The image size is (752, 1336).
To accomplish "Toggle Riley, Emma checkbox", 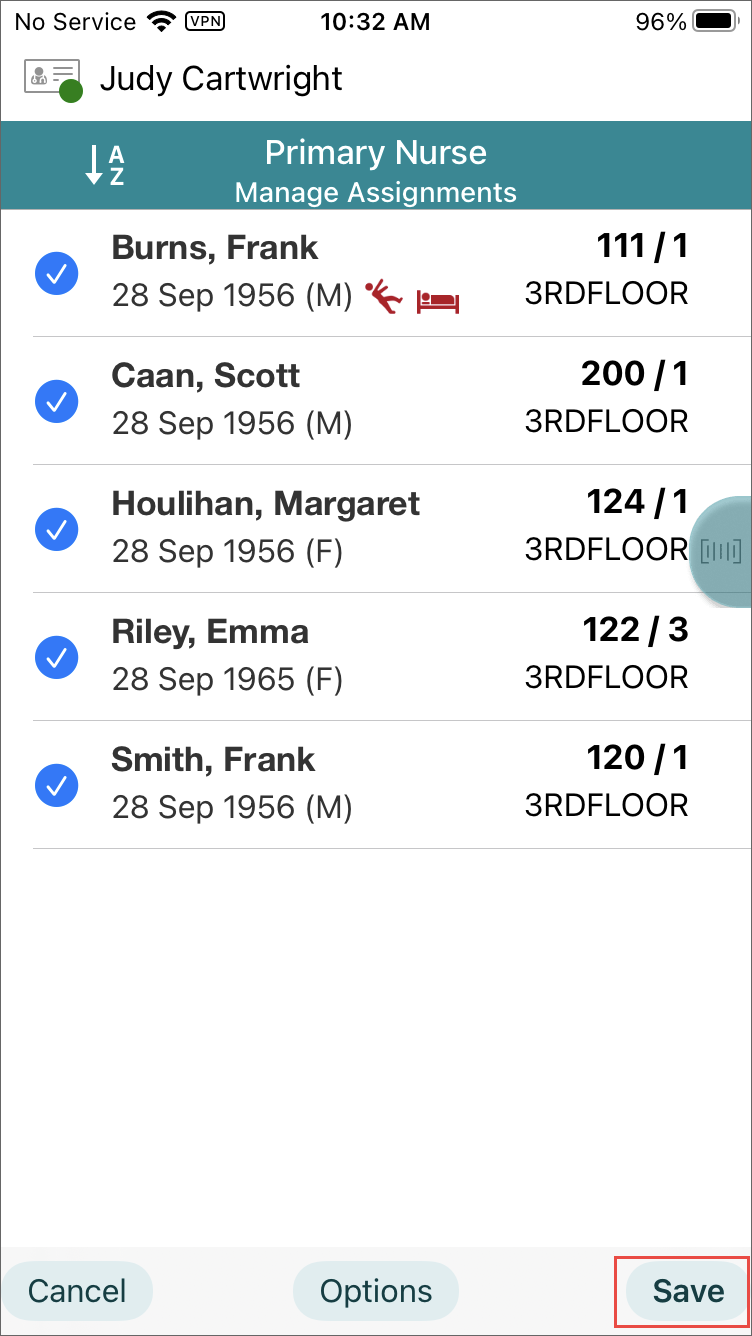I will 57,657.
